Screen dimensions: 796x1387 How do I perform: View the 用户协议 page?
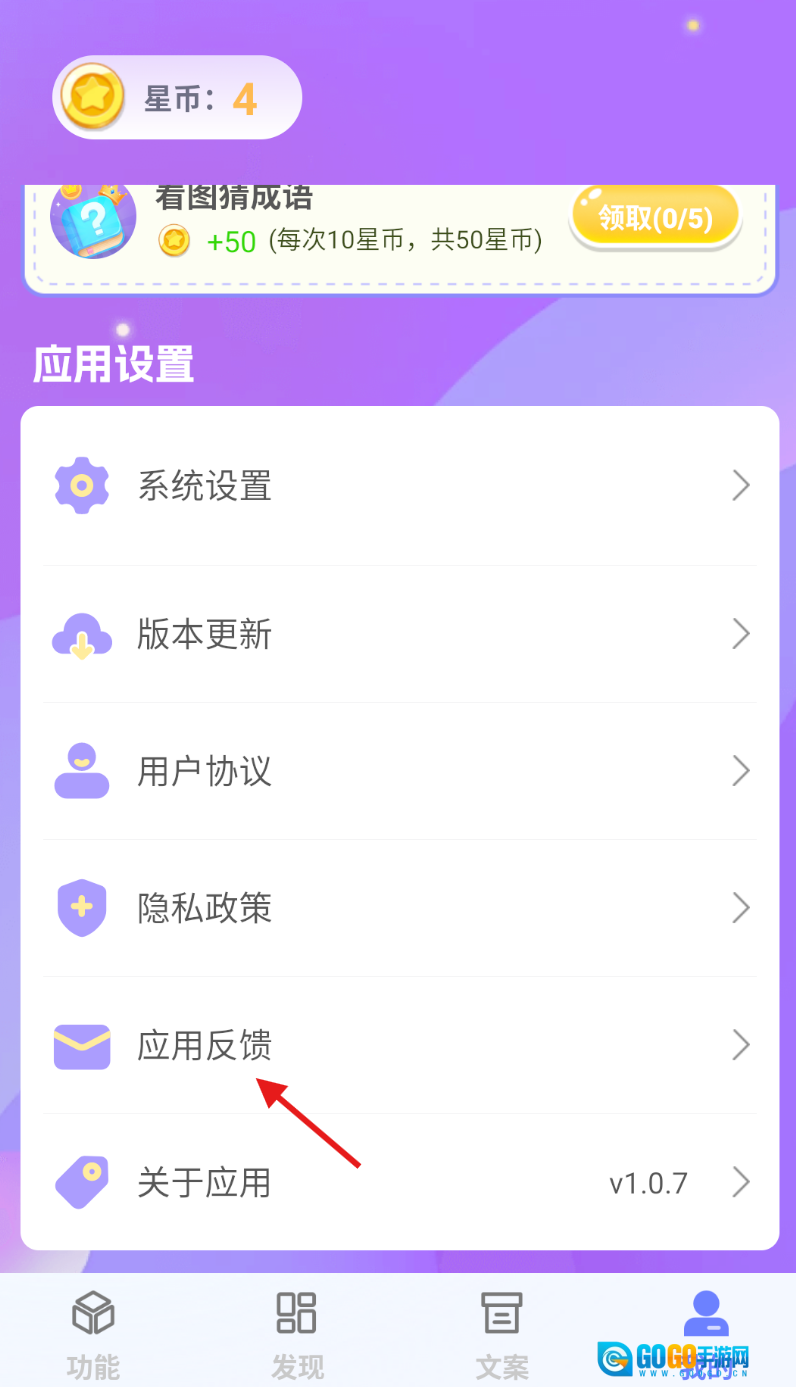pos(400,771)
